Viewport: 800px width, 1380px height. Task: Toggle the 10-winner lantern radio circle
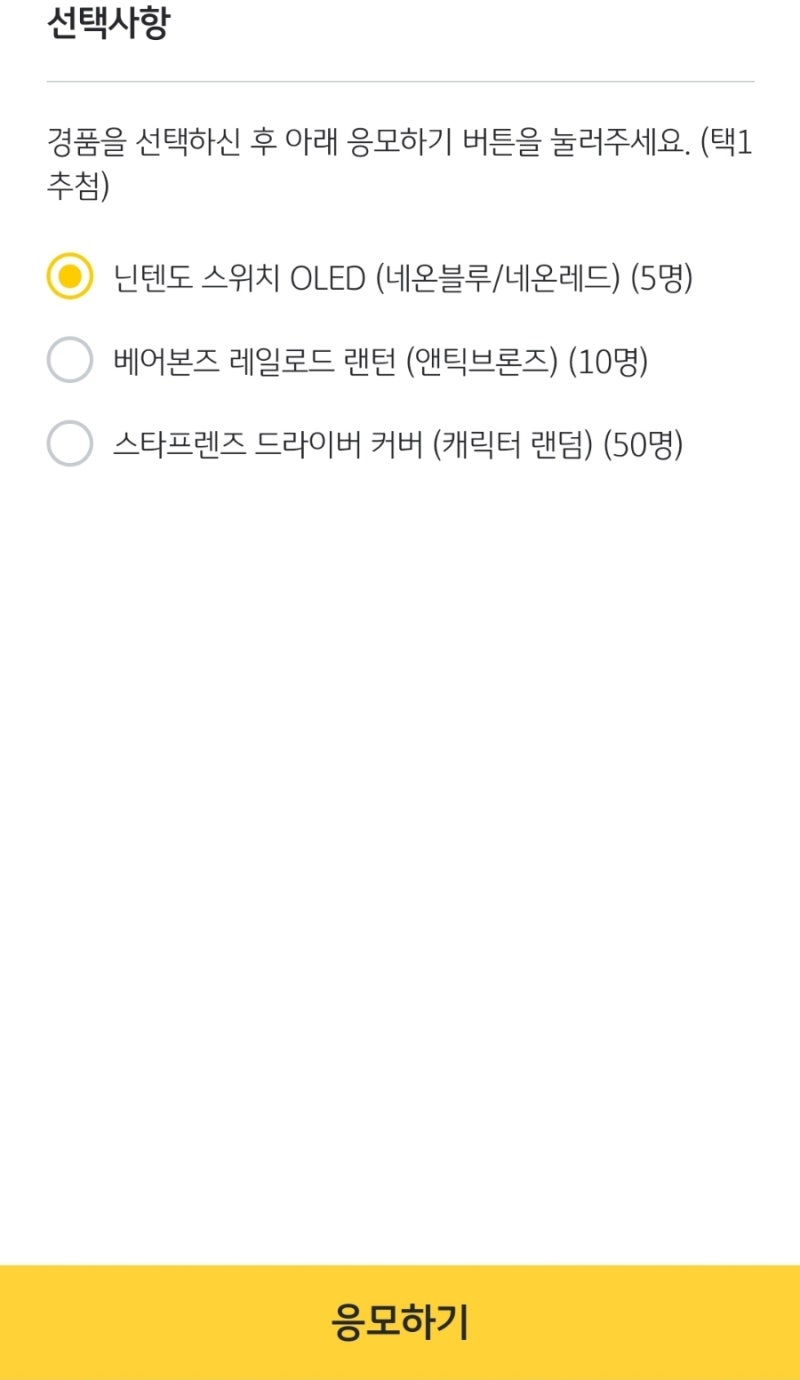[x=68, y=359]
